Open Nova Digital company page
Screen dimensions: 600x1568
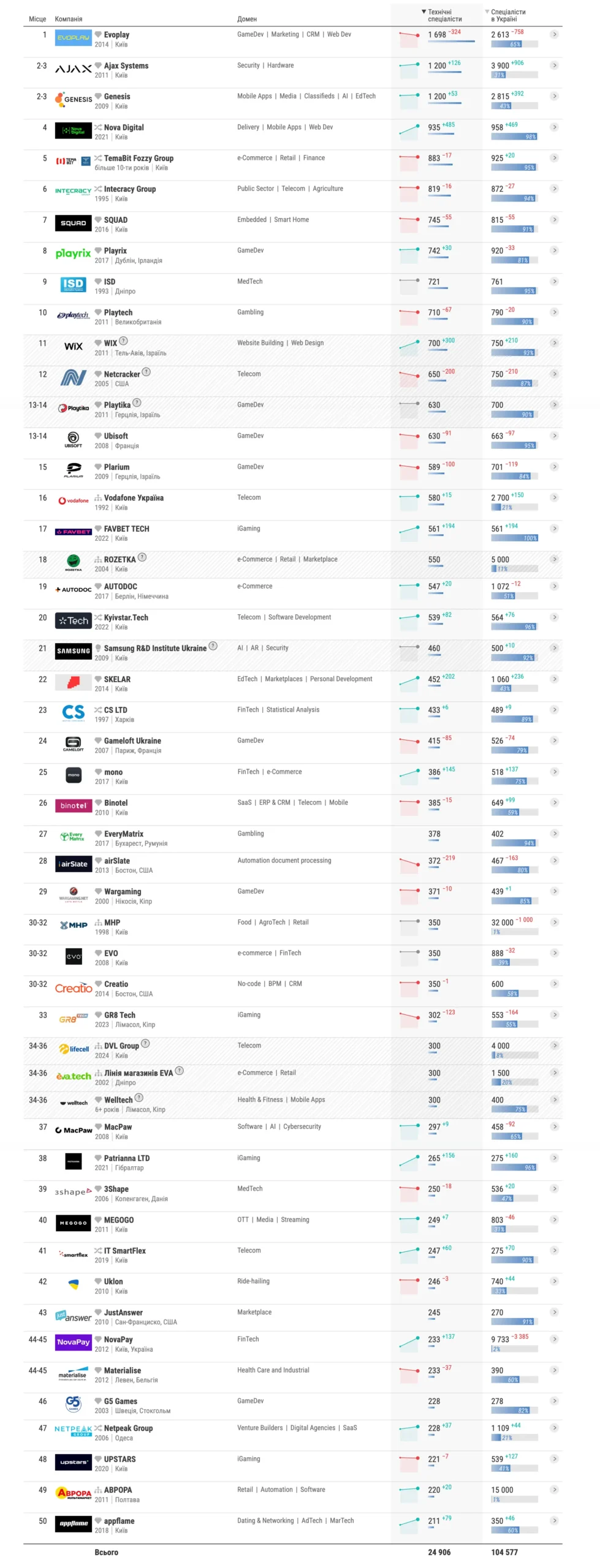(x=124, y=127)
